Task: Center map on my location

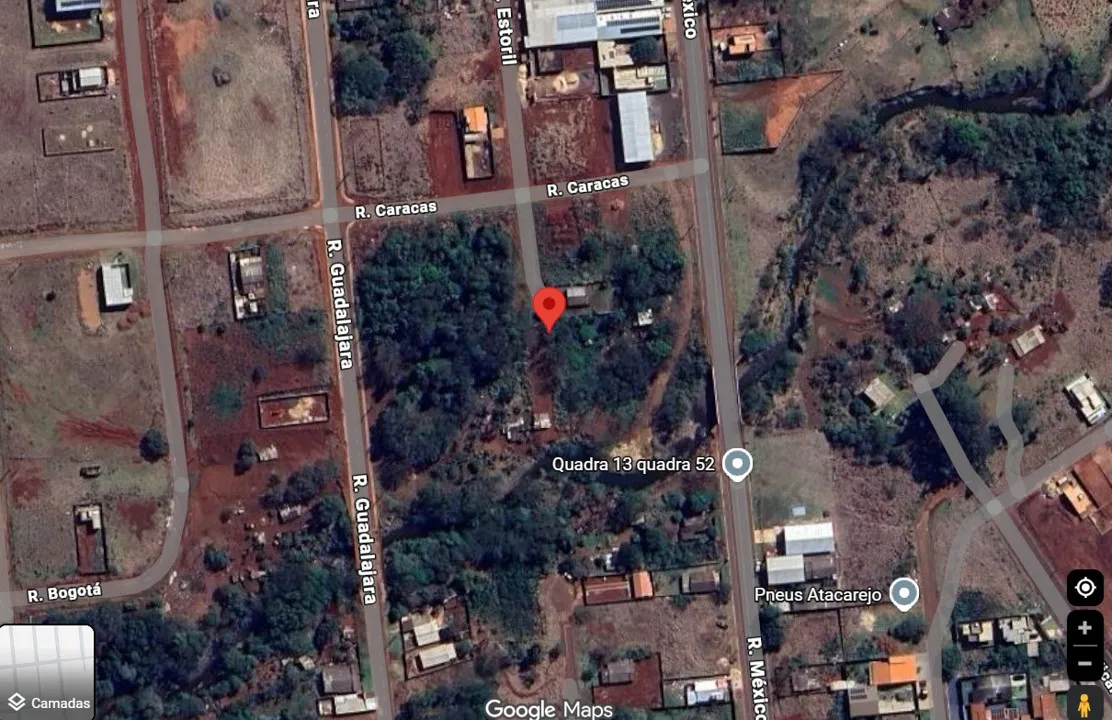Action: pyautogui.click(x=1085, y=588)
